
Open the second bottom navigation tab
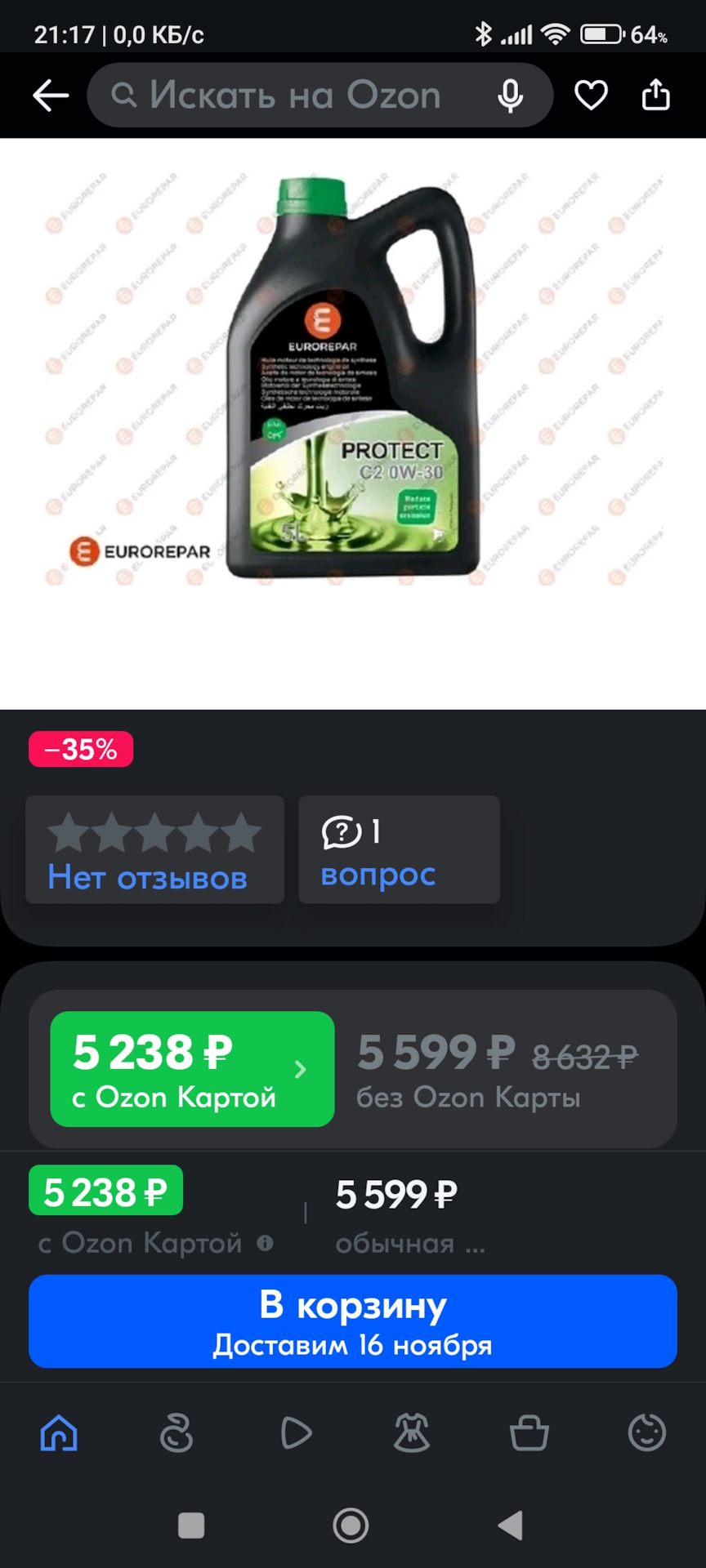coord(176,1433)
